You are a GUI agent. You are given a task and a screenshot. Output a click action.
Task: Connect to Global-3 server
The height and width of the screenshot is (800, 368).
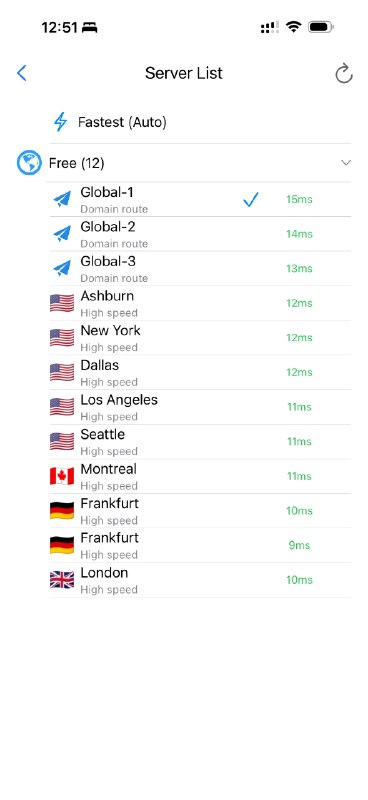pyautogui.click(x=200, y=269)
